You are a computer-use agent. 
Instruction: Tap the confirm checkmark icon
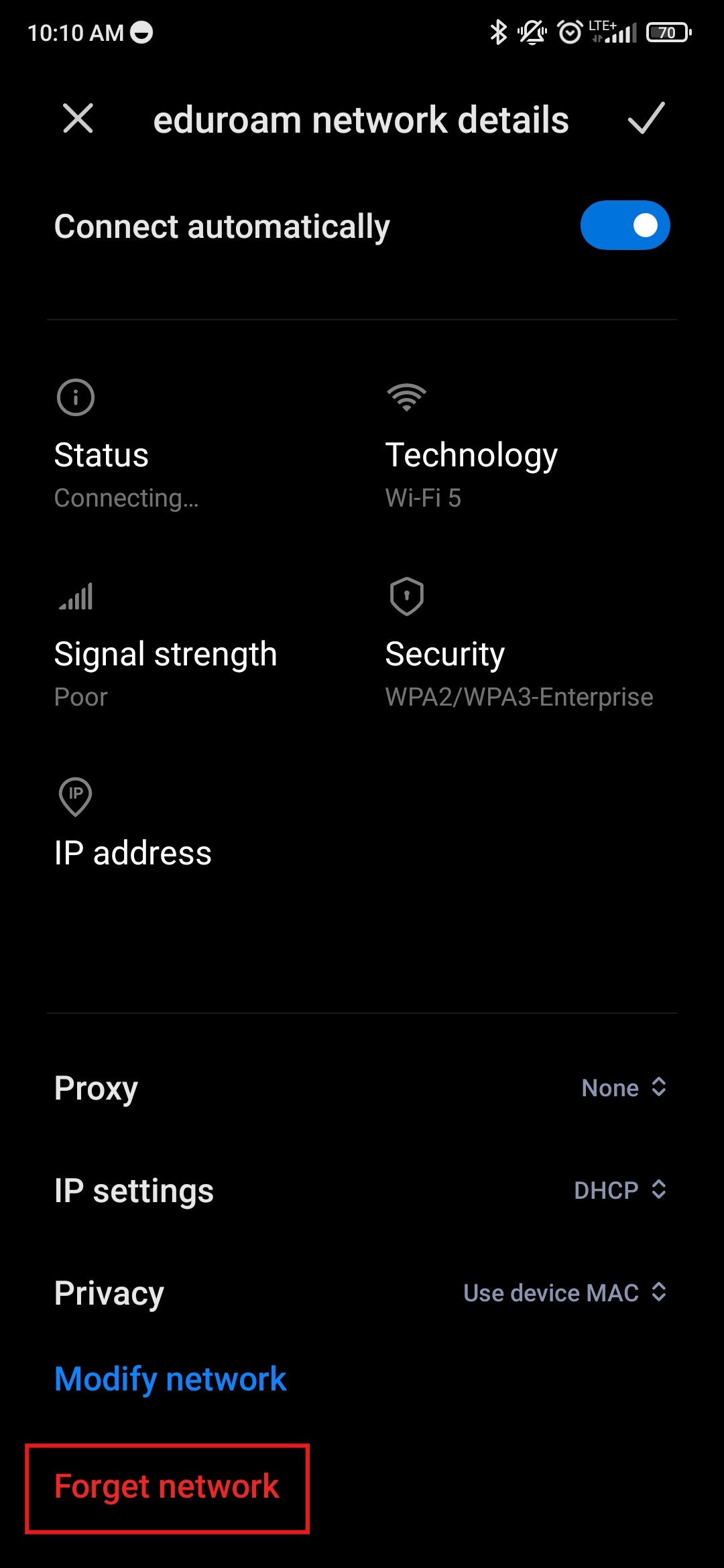click(x=646, y=119)
